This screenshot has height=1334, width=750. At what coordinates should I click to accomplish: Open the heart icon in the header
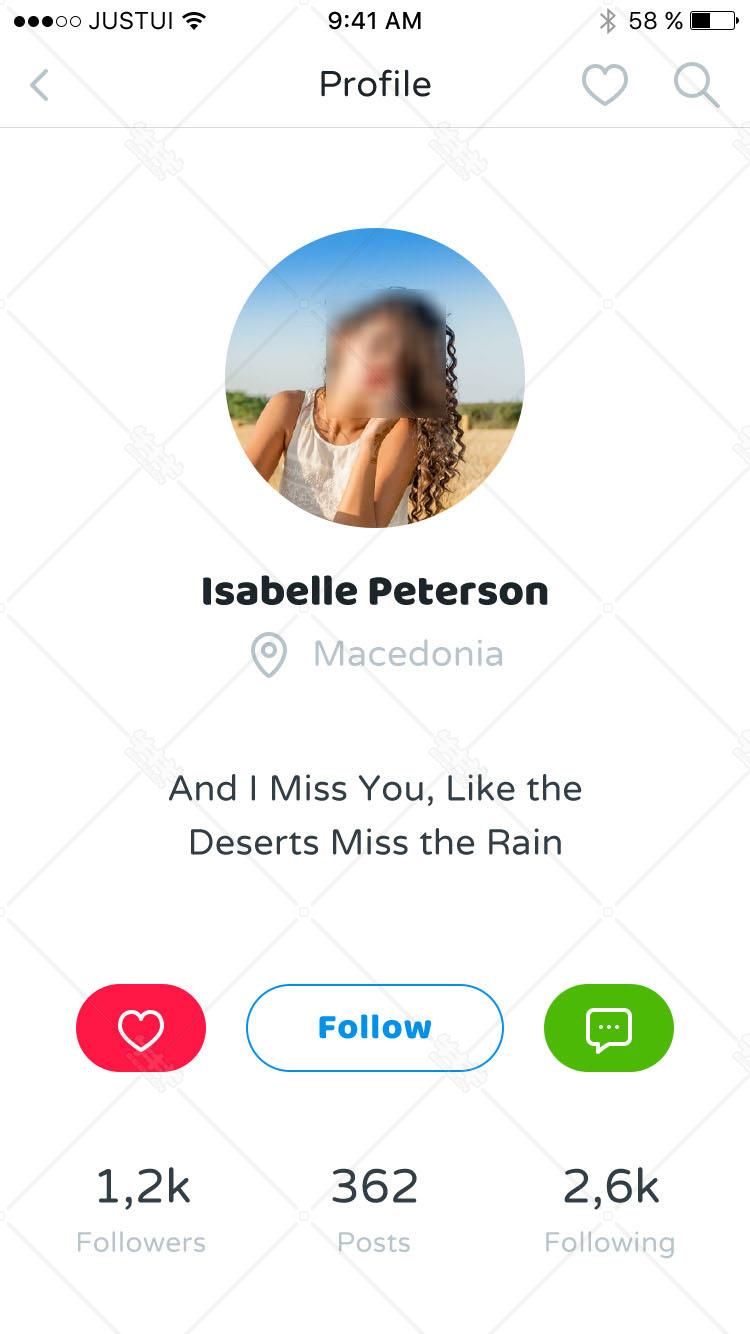point(605,85)
